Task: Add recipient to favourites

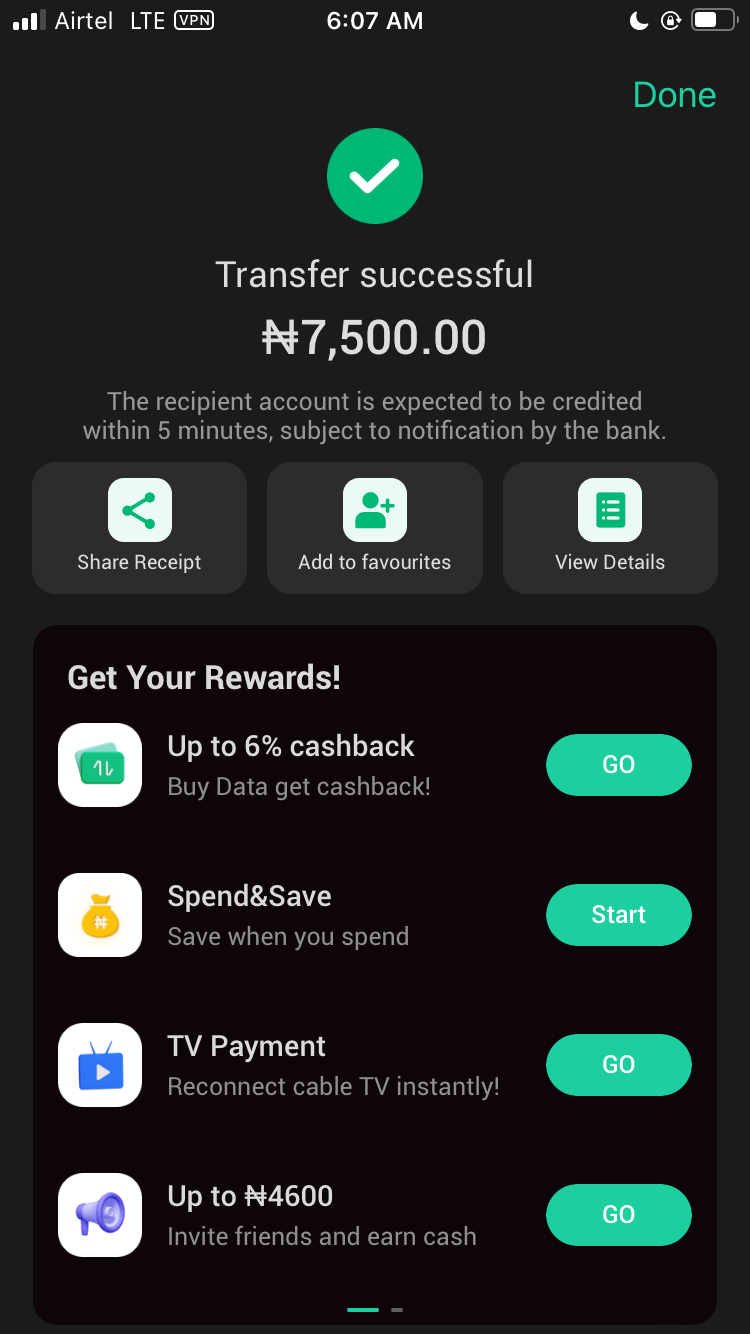Action: tap(374, 527)
